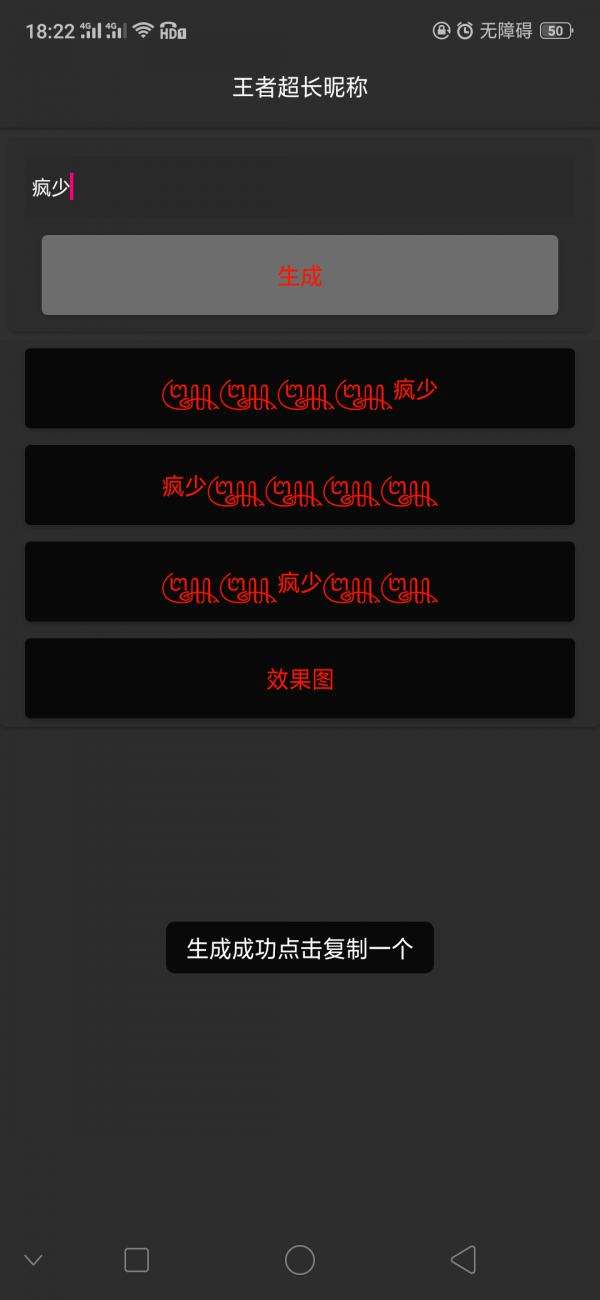Image resolution: width=600 pixels, height=1300 pixels.
Task: Go back using the system back button
Action: click(463, 1260)
